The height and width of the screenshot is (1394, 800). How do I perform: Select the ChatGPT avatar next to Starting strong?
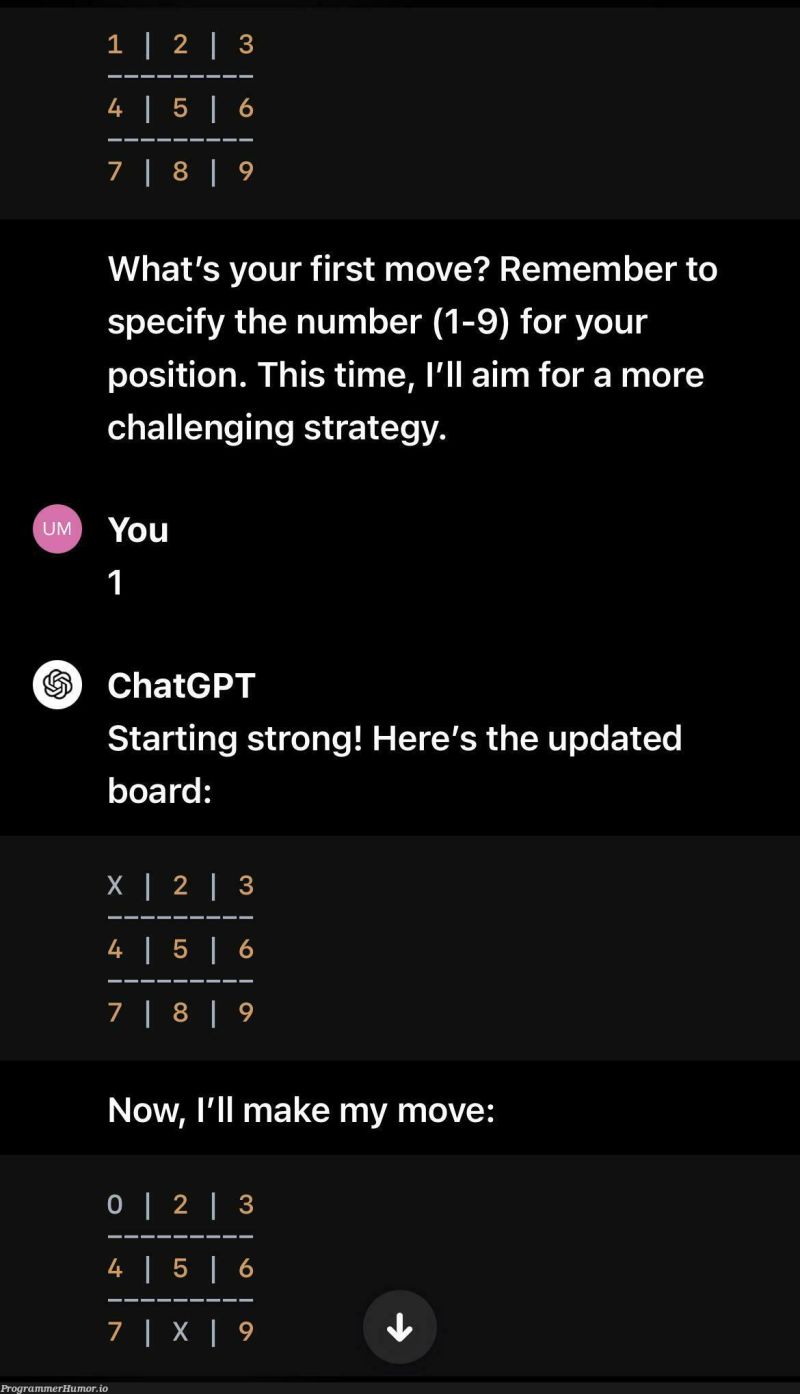pyautogui.click(x=57, y=685)
